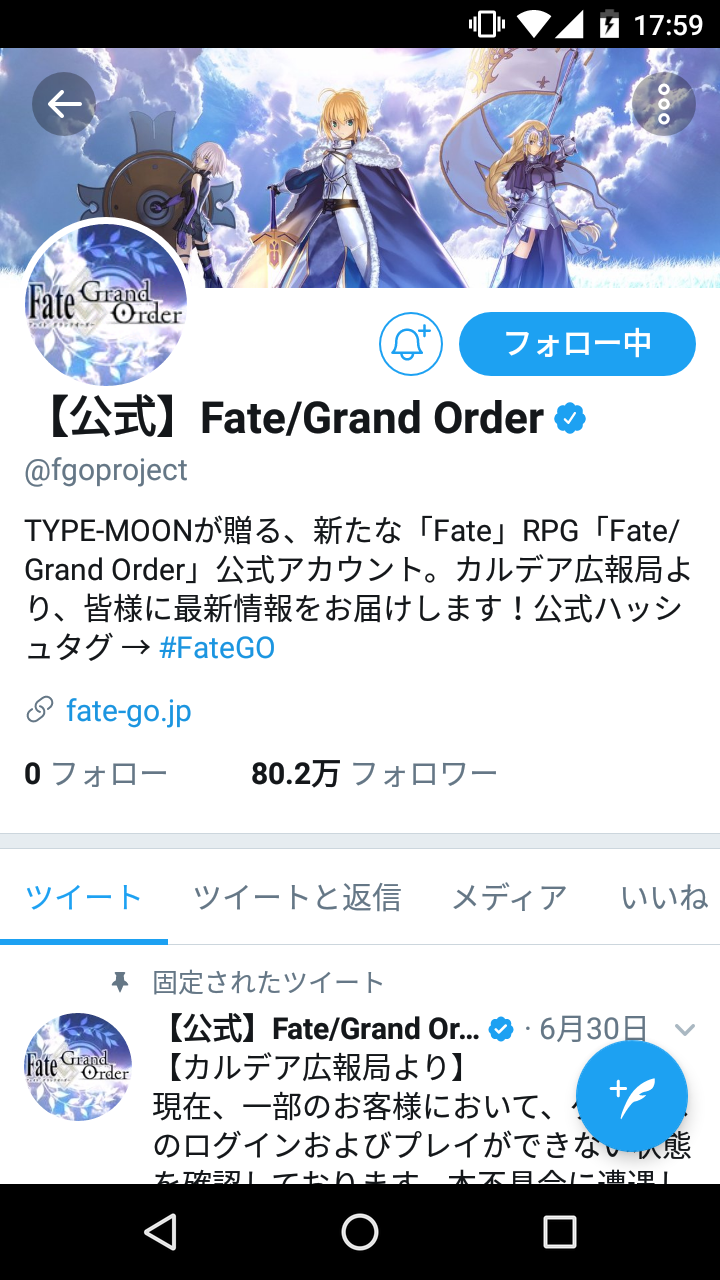Go back using the top-left arrow
This screenshot has width=720, height=1280.
64,104
